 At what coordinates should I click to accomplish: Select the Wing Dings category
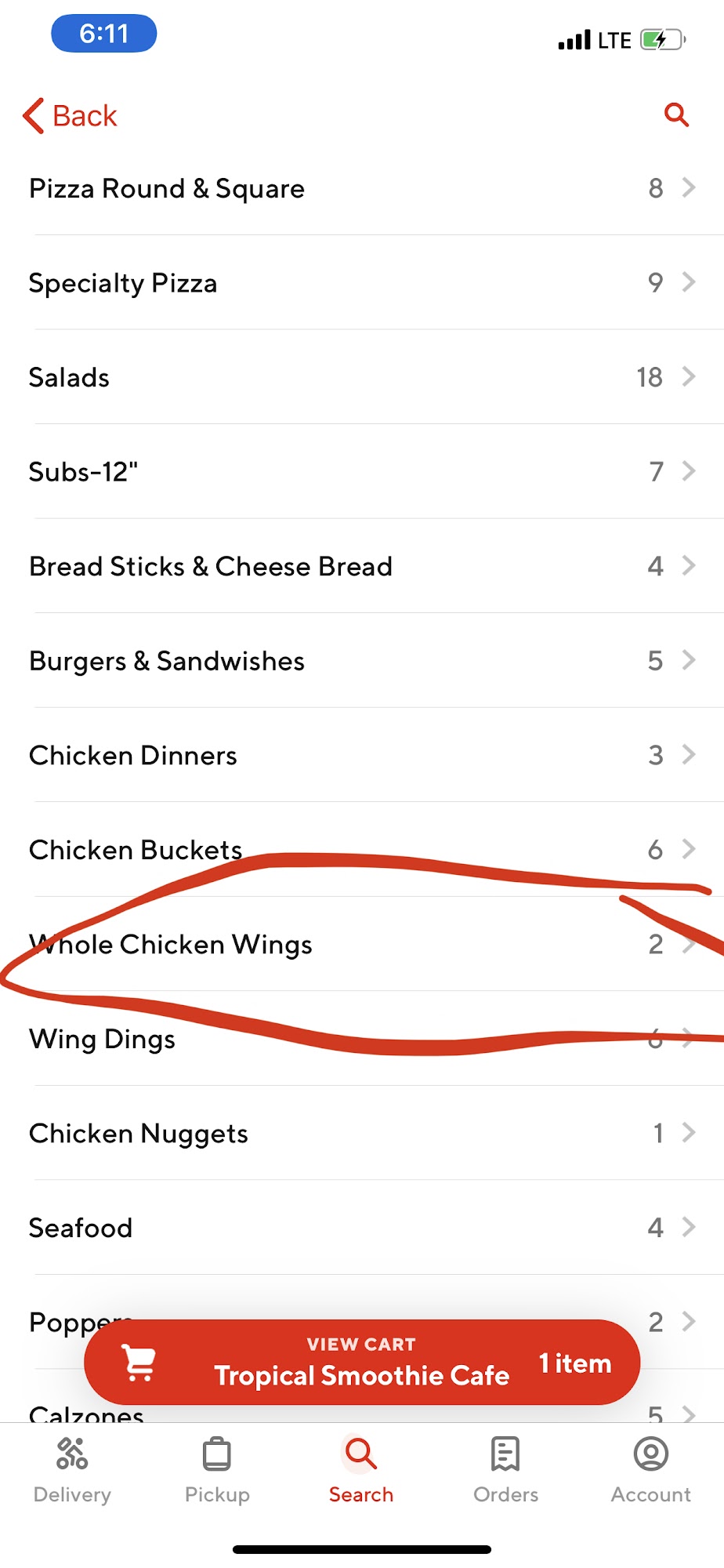point(360,1040)
